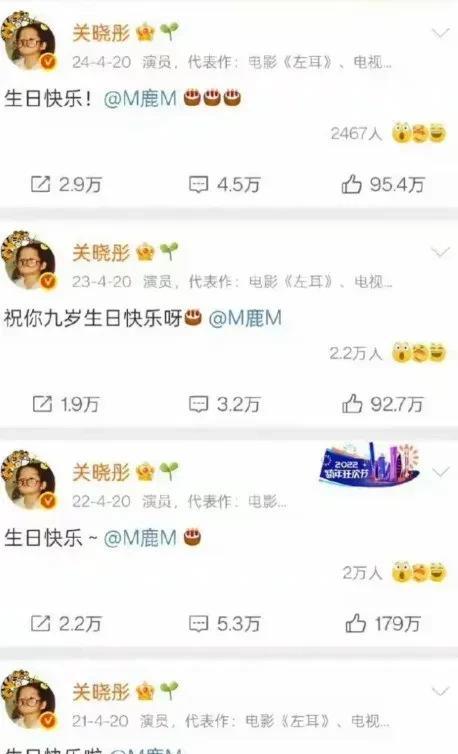The width and height of the screenshot is (458, 754).
Task: Repost the 24-4-20 post
Action: point(66,184)
